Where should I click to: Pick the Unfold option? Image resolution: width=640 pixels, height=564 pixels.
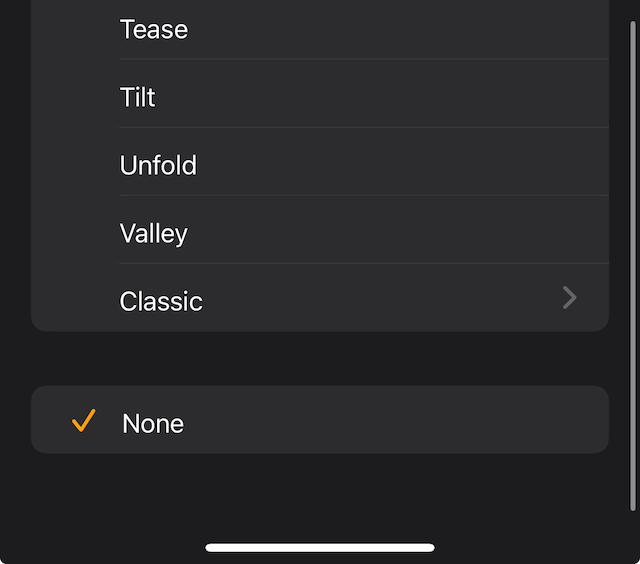pos(158,165)
